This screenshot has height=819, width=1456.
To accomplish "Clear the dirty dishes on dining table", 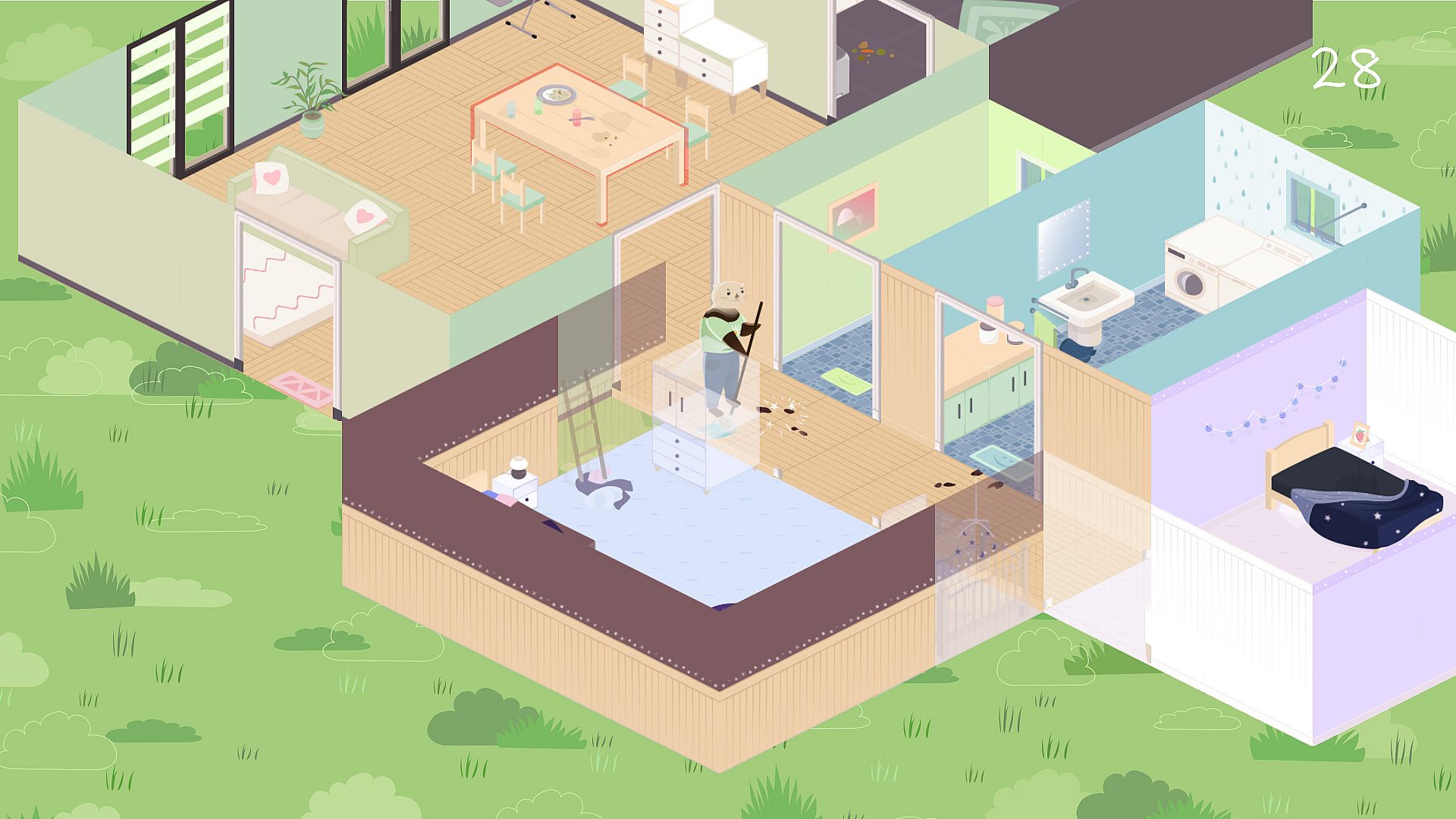I will [557, 96].
